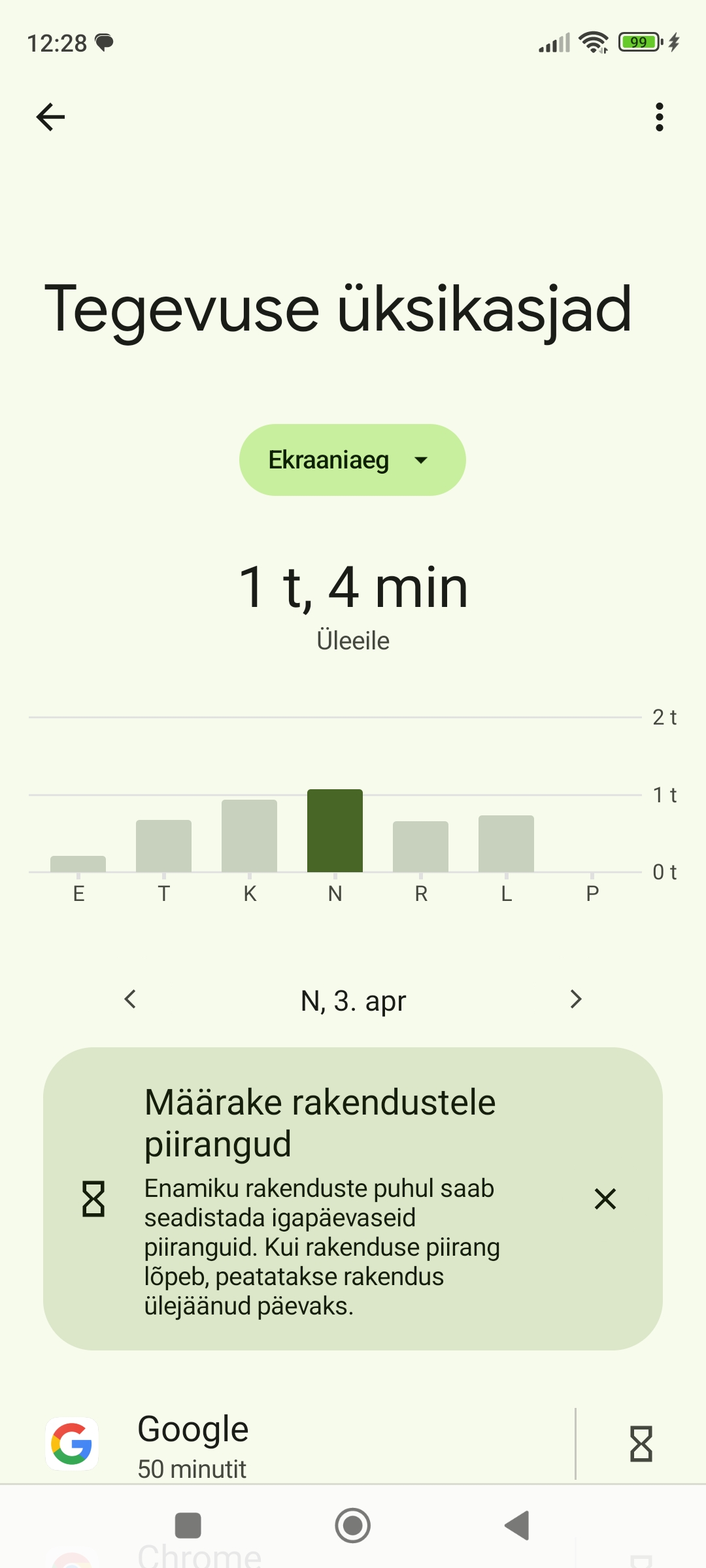
Task: Set a timer limit for Google app
Action: [641, 1444]
